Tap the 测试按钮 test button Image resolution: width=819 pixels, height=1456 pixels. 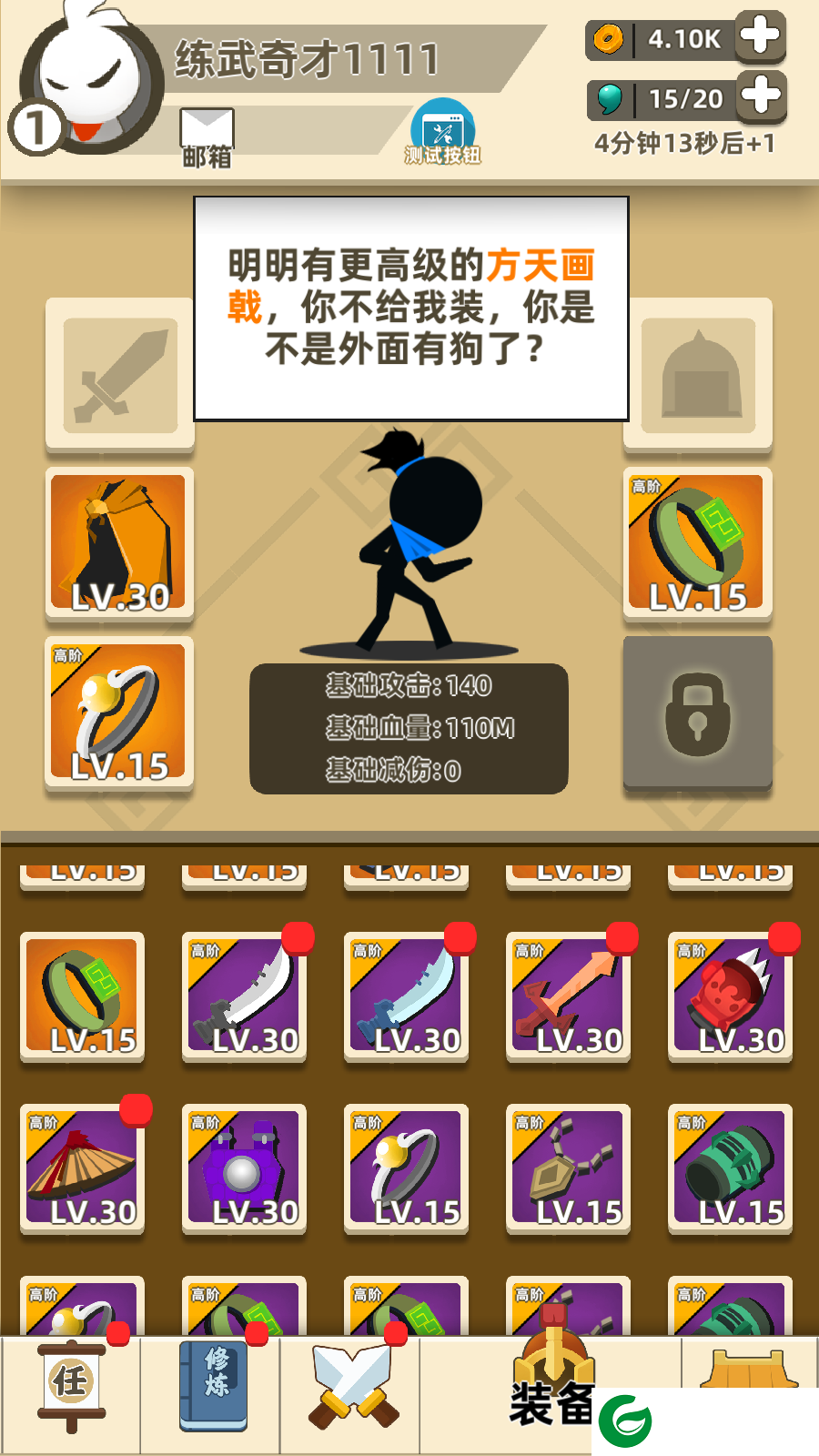point(442,131)
